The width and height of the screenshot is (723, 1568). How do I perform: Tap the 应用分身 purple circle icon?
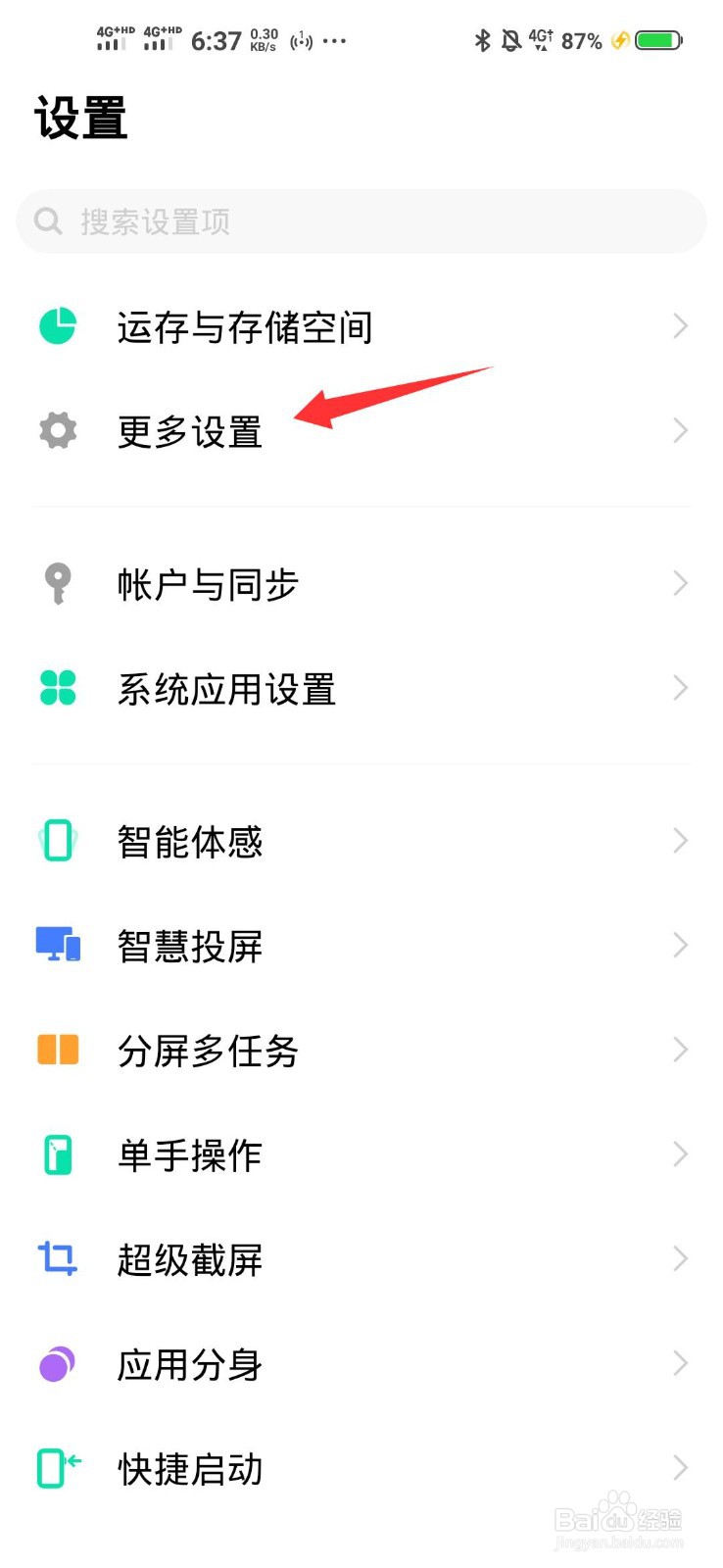pos(57,1363)
